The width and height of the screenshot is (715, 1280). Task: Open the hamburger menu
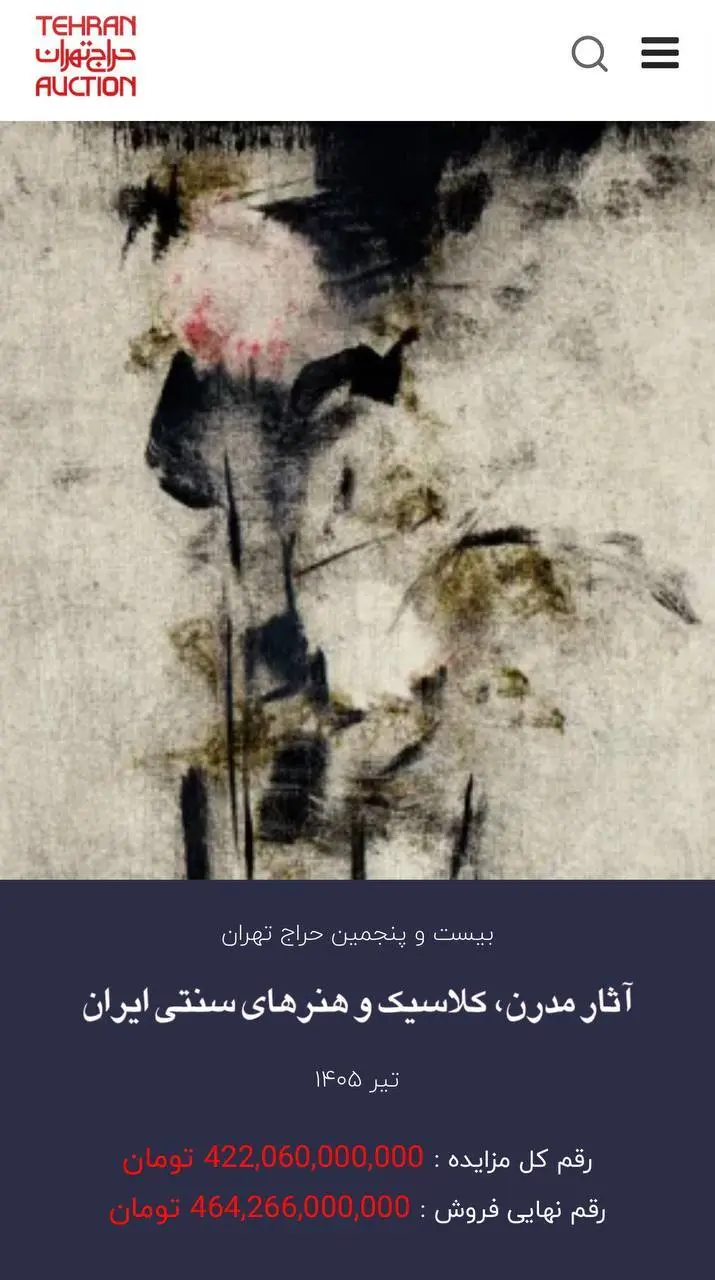tap(660, 53)
